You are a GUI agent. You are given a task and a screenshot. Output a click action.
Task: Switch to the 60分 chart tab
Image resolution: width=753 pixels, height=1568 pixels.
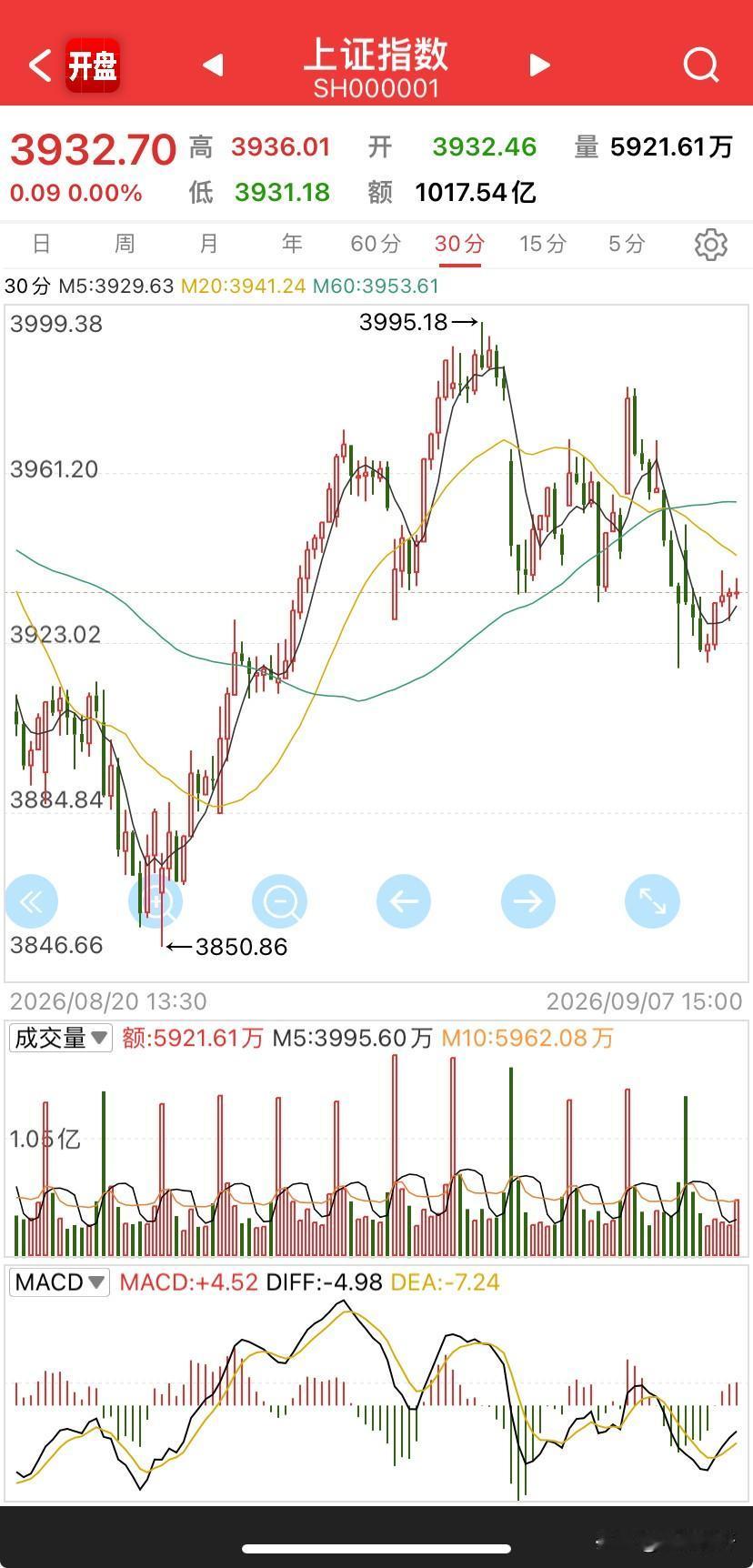click(376, 244)
